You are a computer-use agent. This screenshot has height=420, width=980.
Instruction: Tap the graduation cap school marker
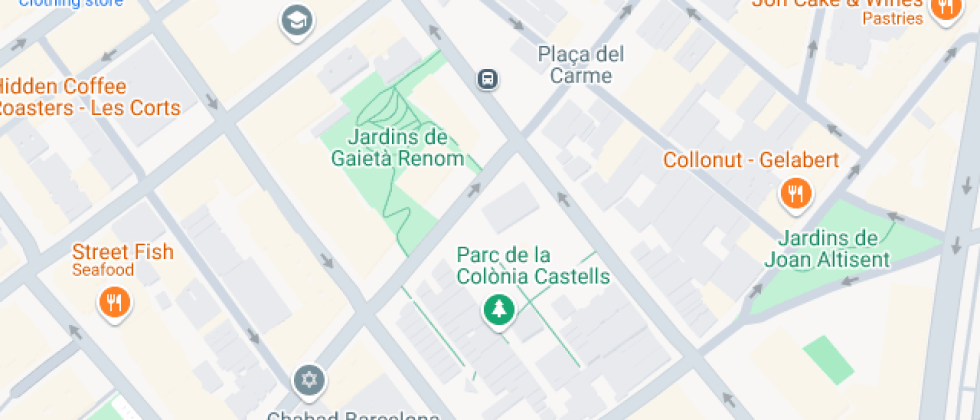296,20
